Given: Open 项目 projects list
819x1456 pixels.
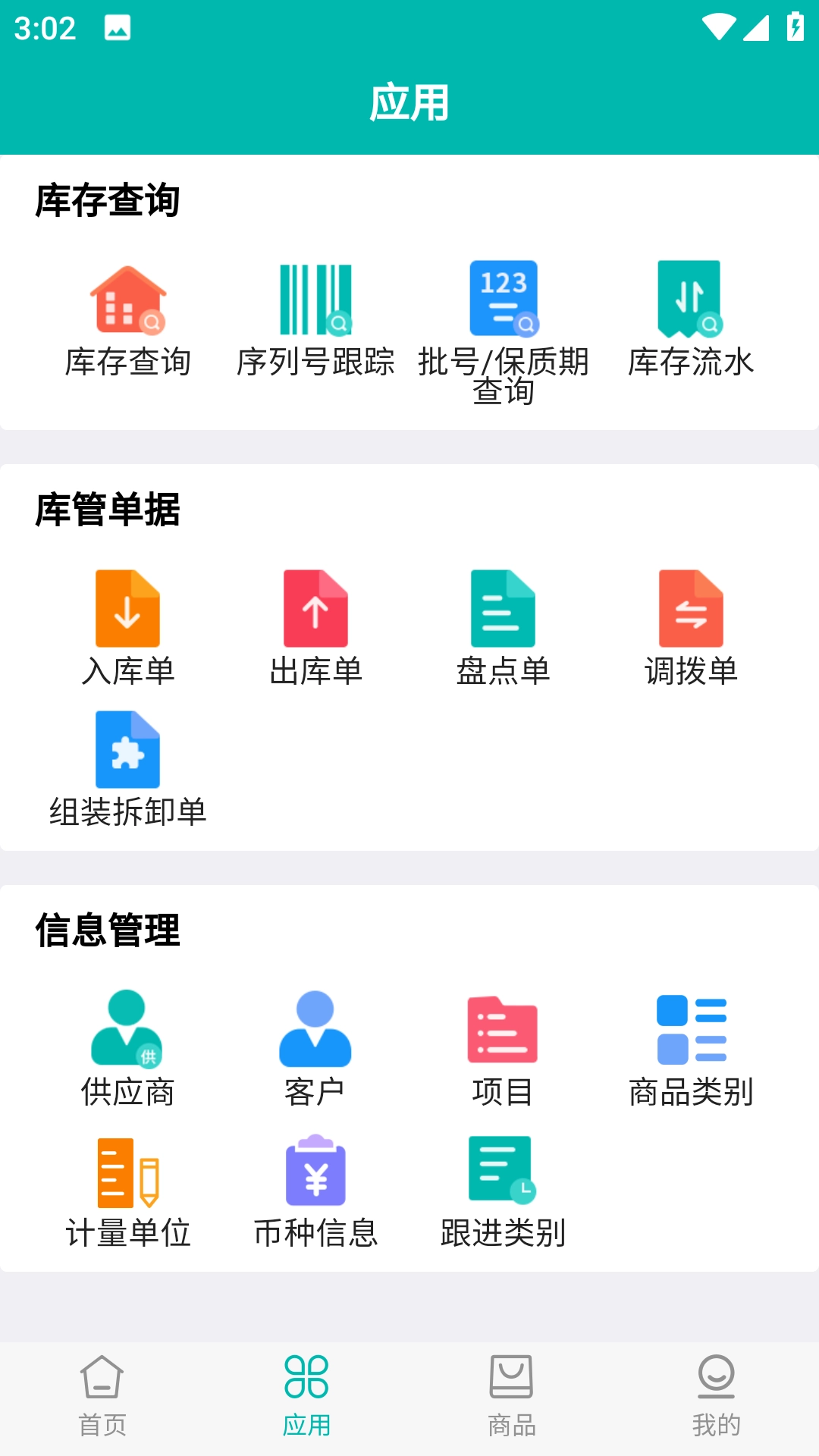Looking at the screenshot, I should tap(503, 1049).
